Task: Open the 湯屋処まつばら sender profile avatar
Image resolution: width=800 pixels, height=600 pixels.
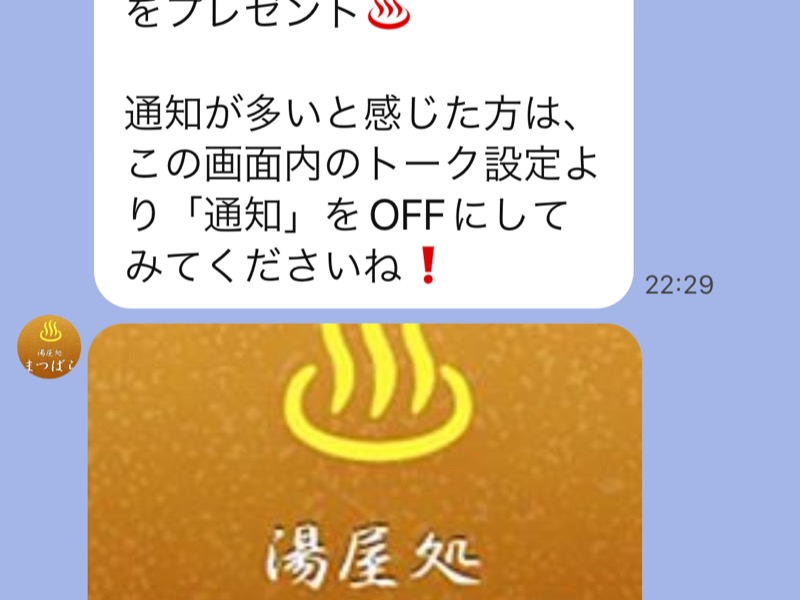Action: (x=49, y=347)
